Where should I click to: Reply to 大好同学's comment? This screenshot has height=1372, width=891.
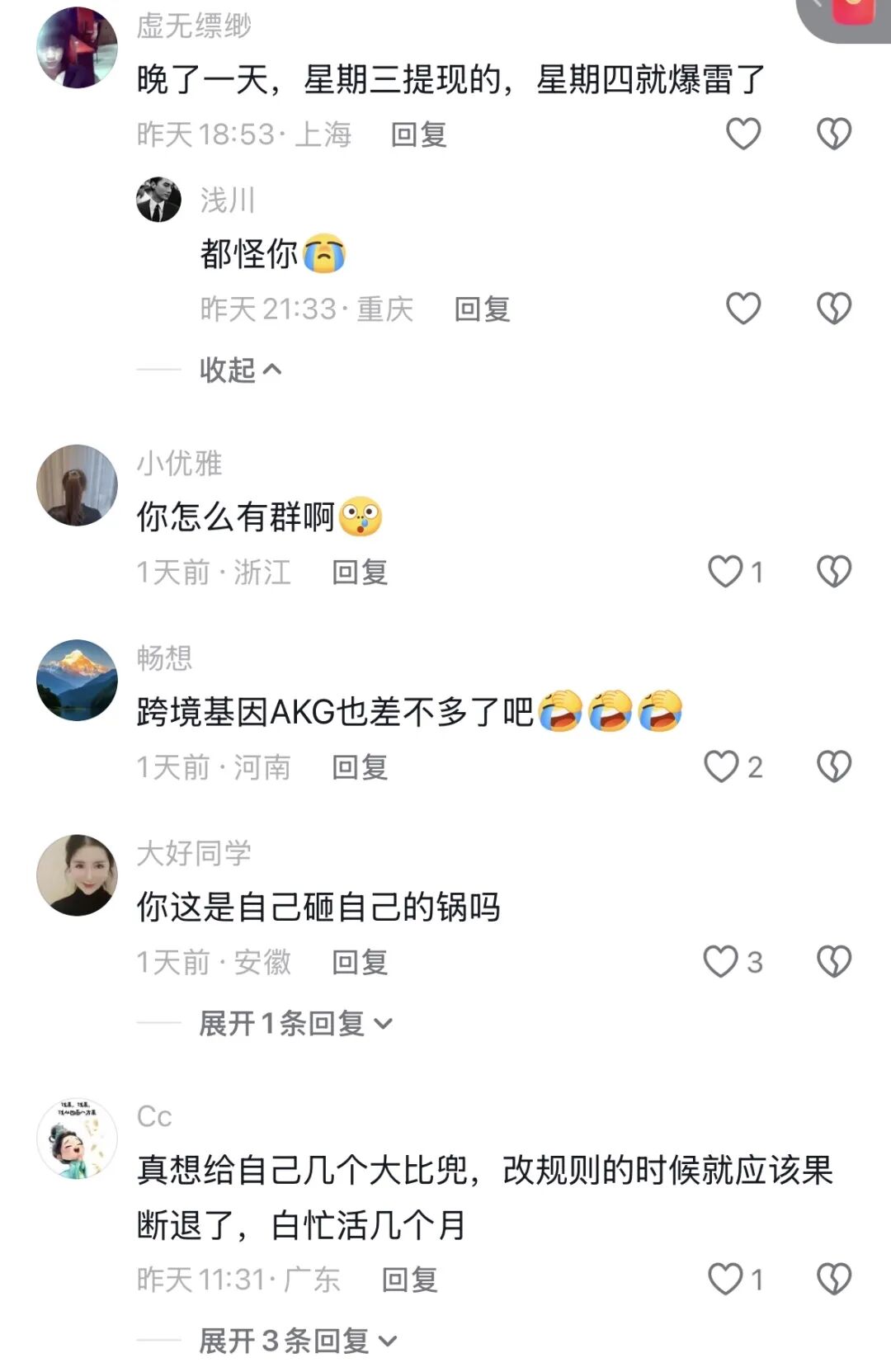point(360,962)
